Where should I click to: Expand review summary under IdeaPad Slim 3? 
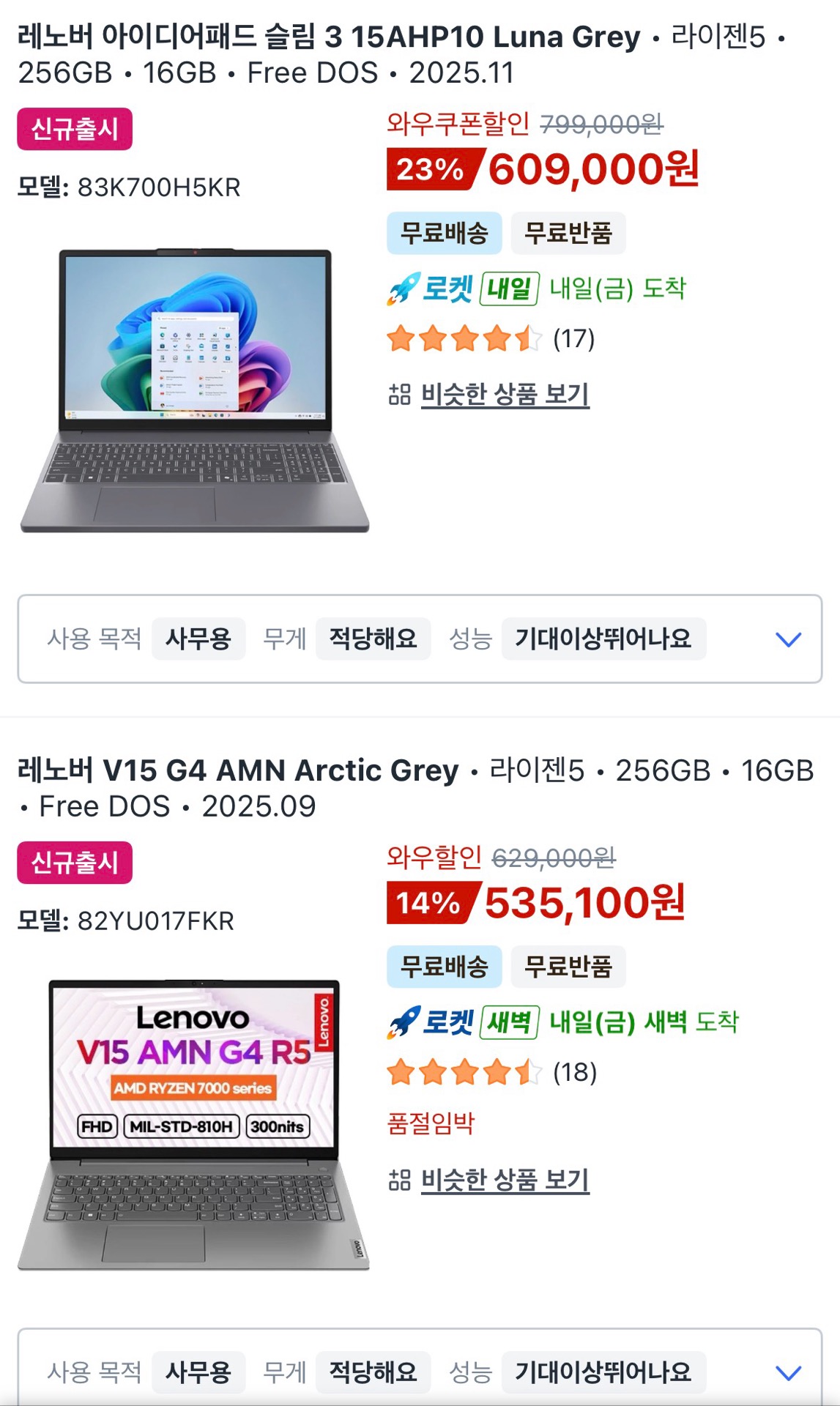pyautogui.click(x=788, y=639)
